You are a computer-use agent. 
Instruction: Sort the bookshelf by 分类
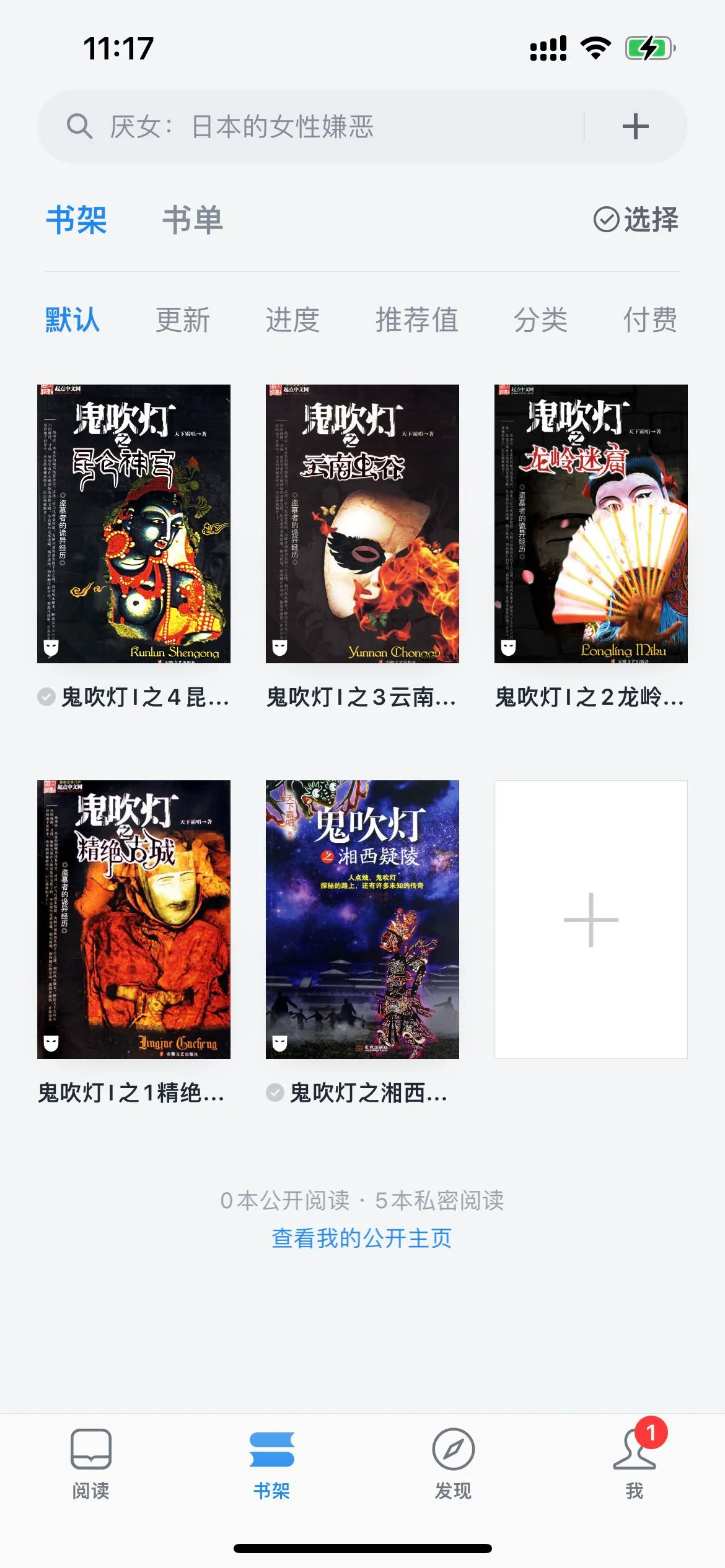click(x=540, y=320)
